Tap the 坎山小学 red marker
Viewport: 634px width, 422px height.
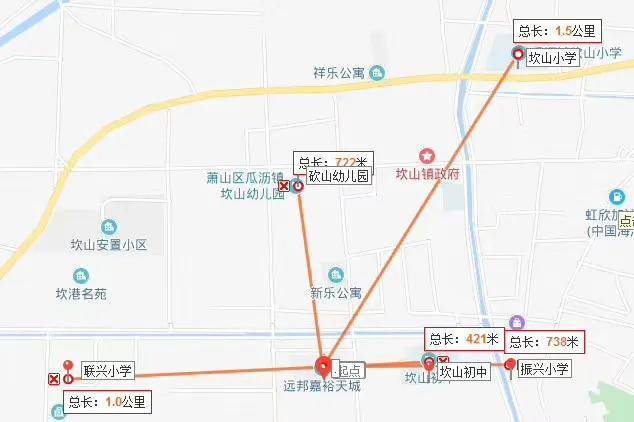517,55
